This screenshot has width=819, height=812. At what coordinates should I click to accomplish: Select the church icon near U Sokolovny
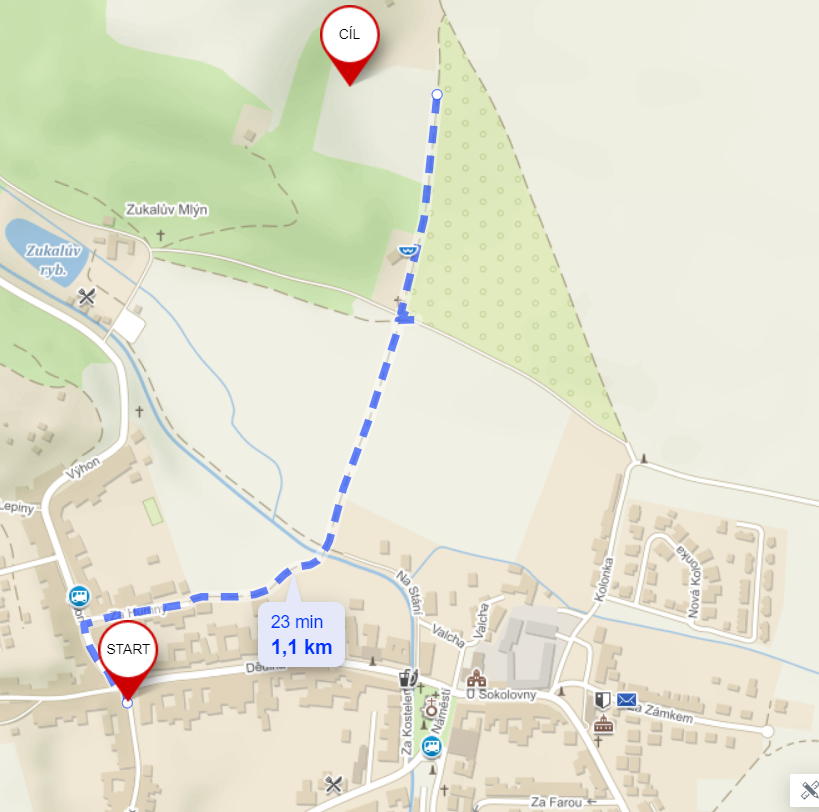(x=476, y=680)
